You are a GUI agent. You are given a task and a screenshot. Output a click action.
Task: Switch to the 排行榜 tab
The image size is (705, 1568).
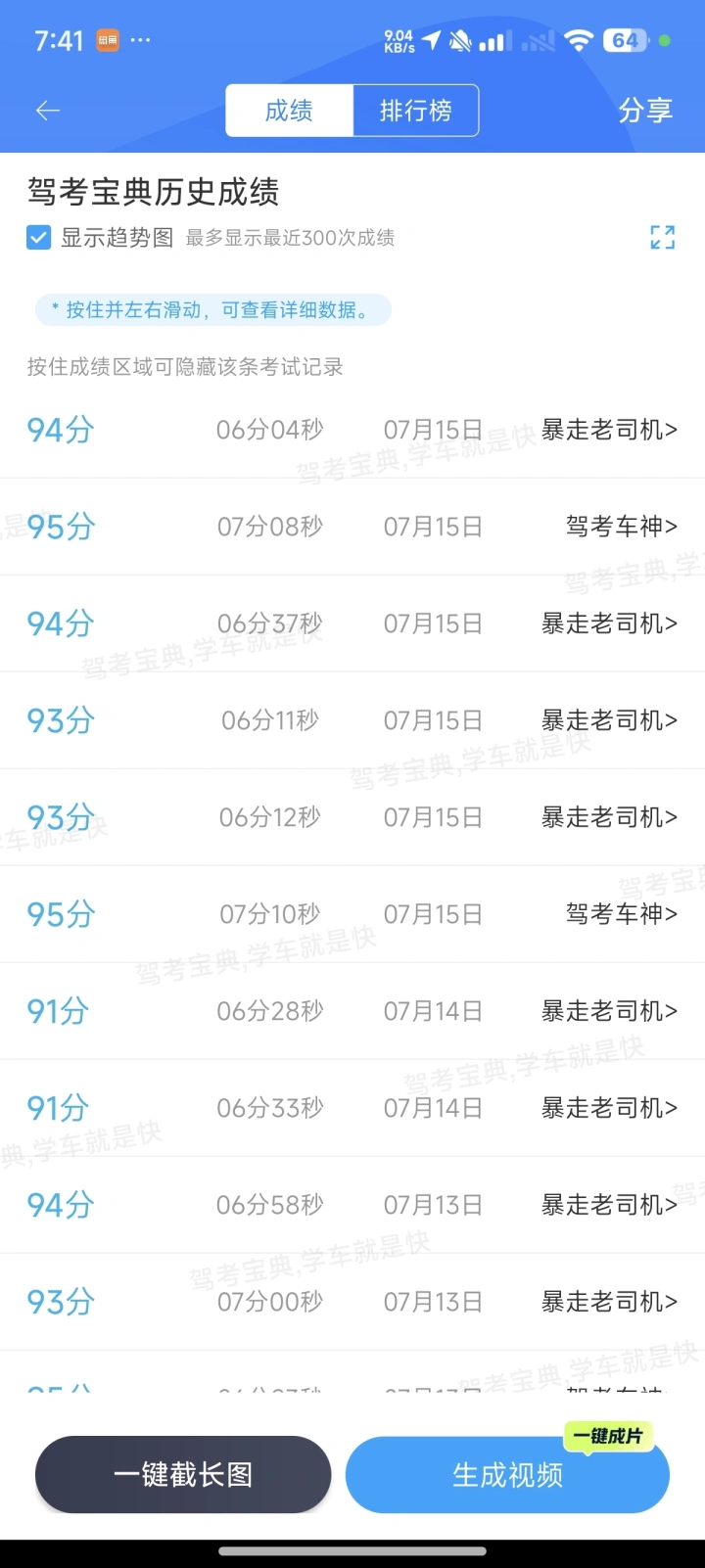pyautogui.click(x=416, y=111)
